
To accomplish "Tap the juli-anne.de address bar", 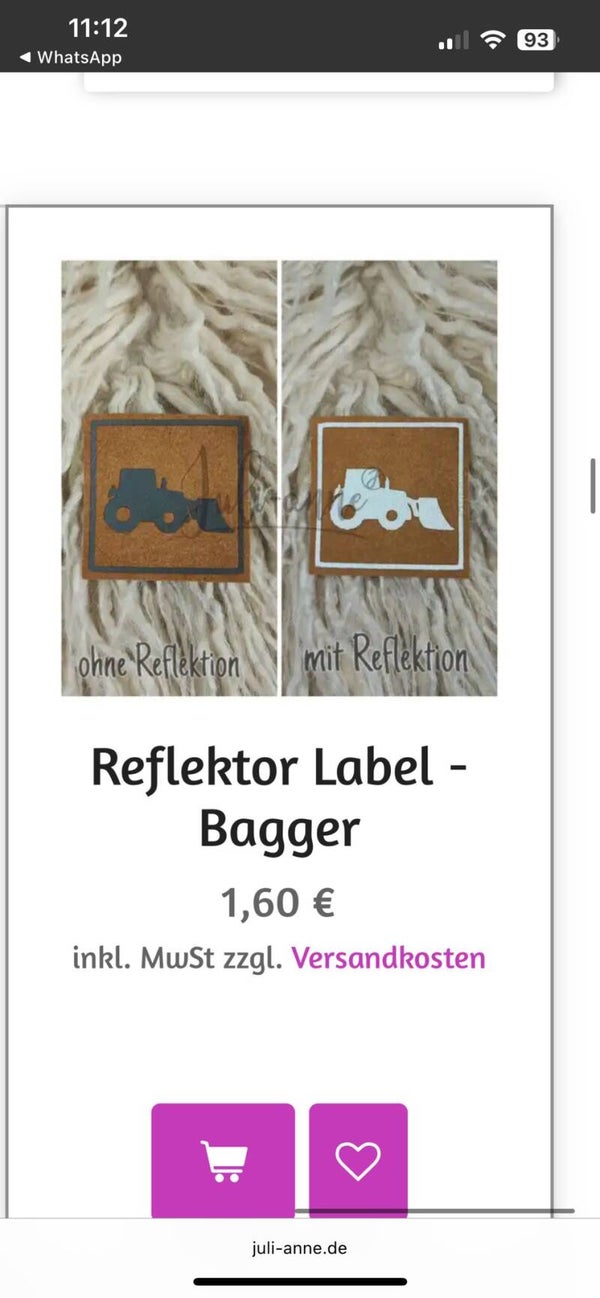I will [300, 1248].
